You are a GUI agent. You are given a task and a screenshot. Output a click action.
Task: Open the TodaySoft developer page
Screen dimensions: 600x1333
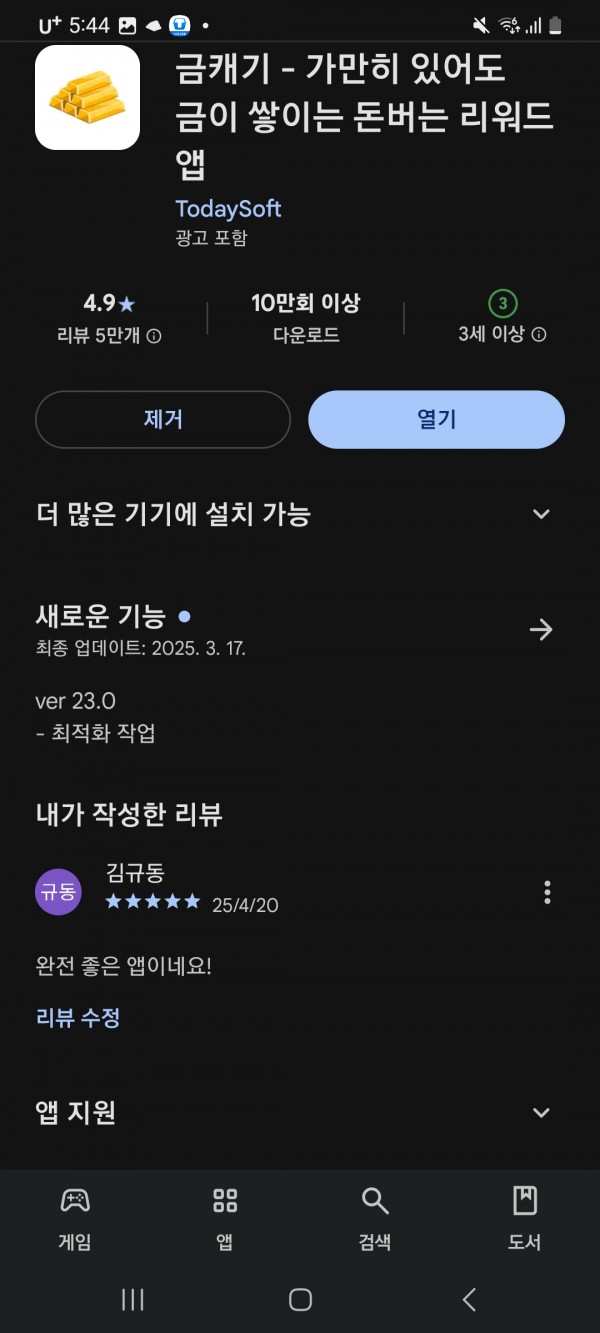pyautogui.click(x=228, y=209)
